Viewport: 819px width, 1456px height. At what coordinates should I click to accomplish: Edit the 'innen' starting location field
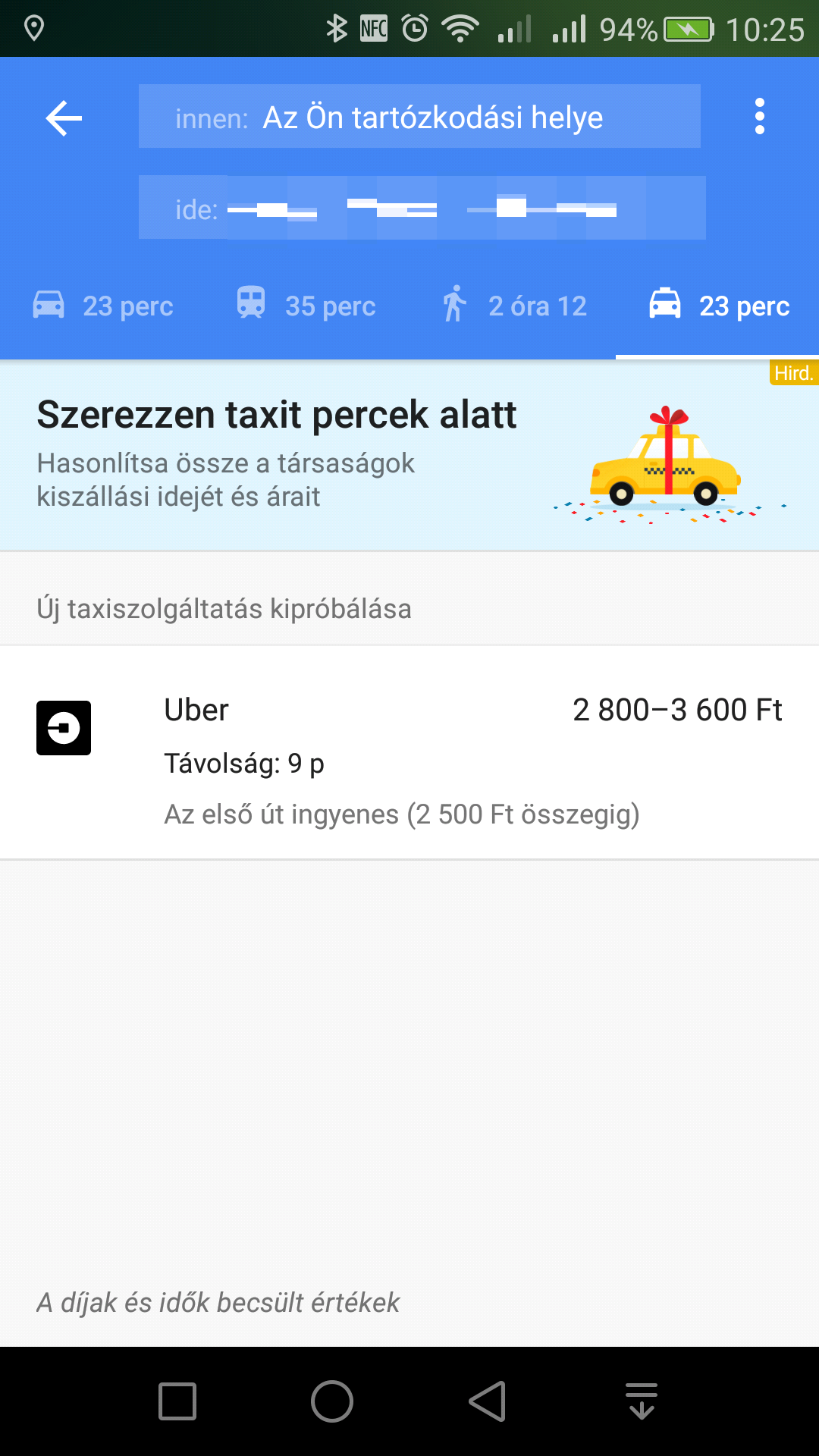pyautogui.click(x=419, y=117)
